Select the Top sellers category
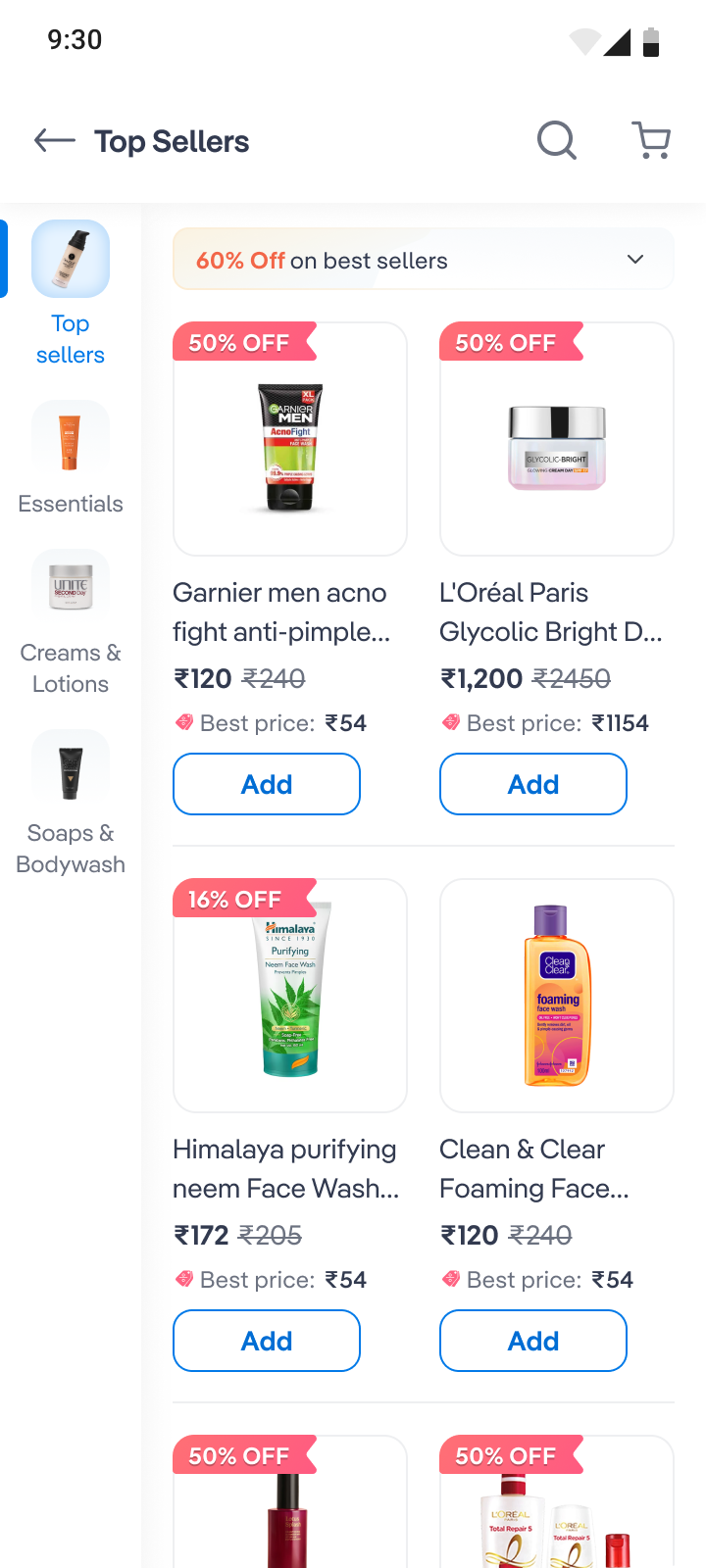Image resolution: width=706 pixels, height=1568 pixels. tap(71, 292)
